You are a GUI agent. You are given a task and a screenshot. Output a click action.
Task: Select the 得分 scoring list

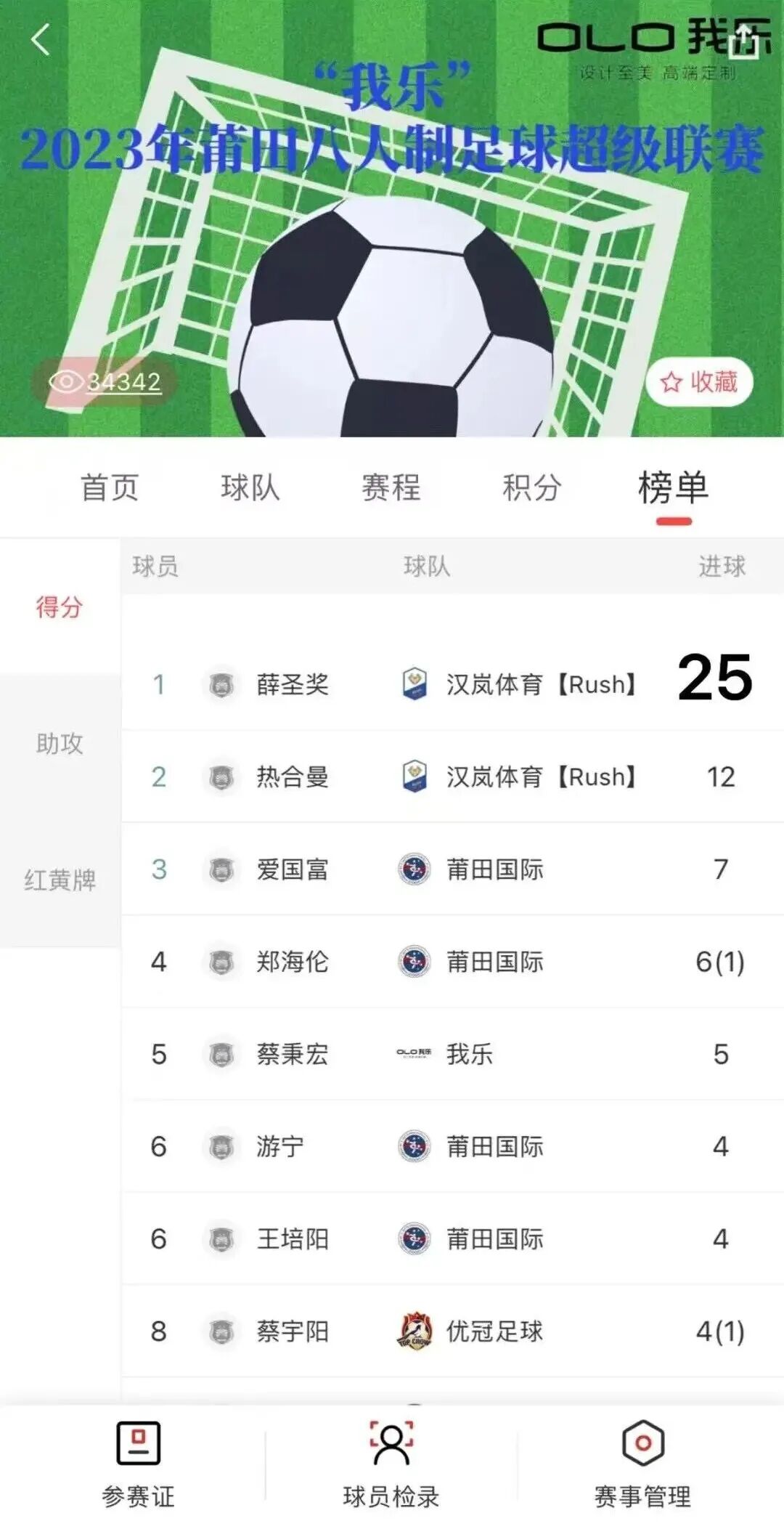[60, 607]
